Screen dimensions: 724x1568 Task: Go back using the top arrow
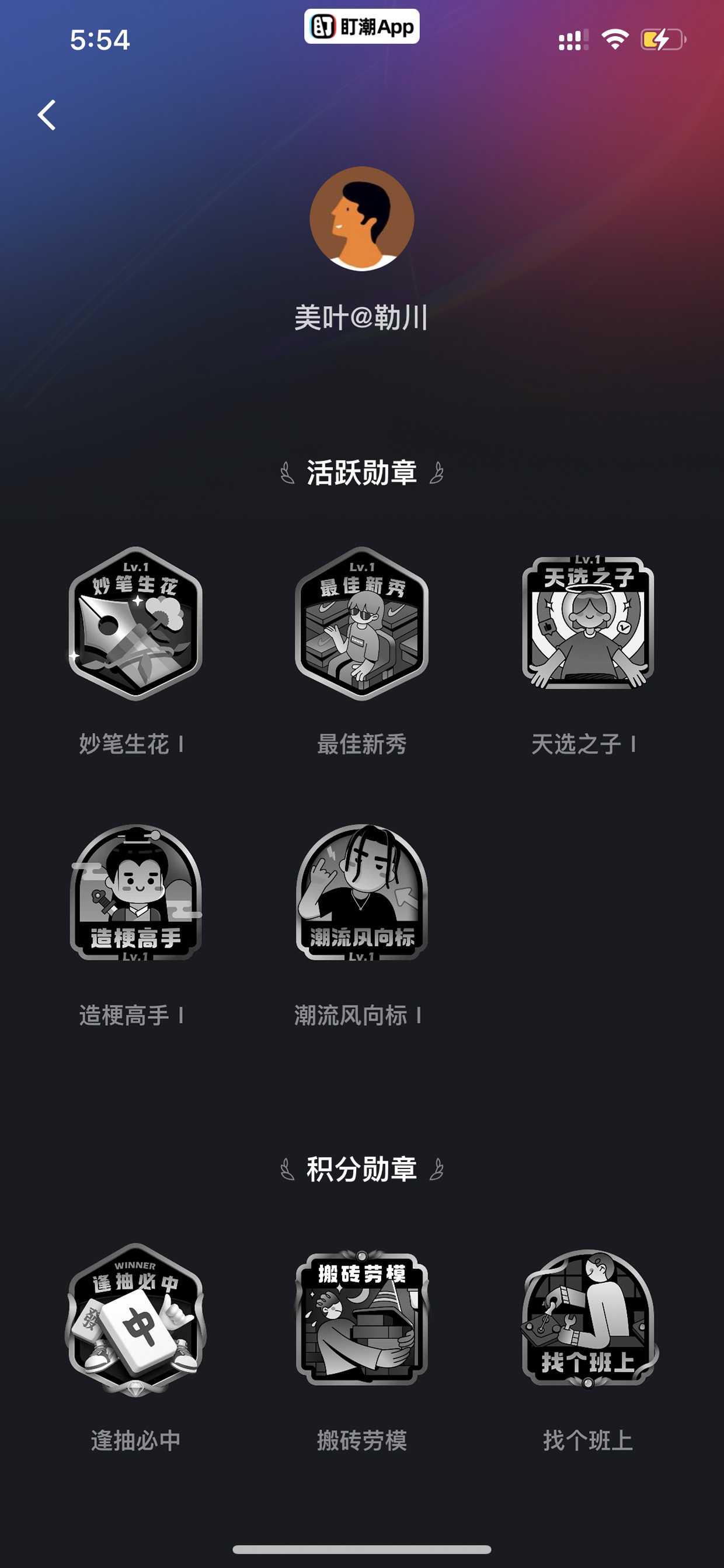coord(47,115)
